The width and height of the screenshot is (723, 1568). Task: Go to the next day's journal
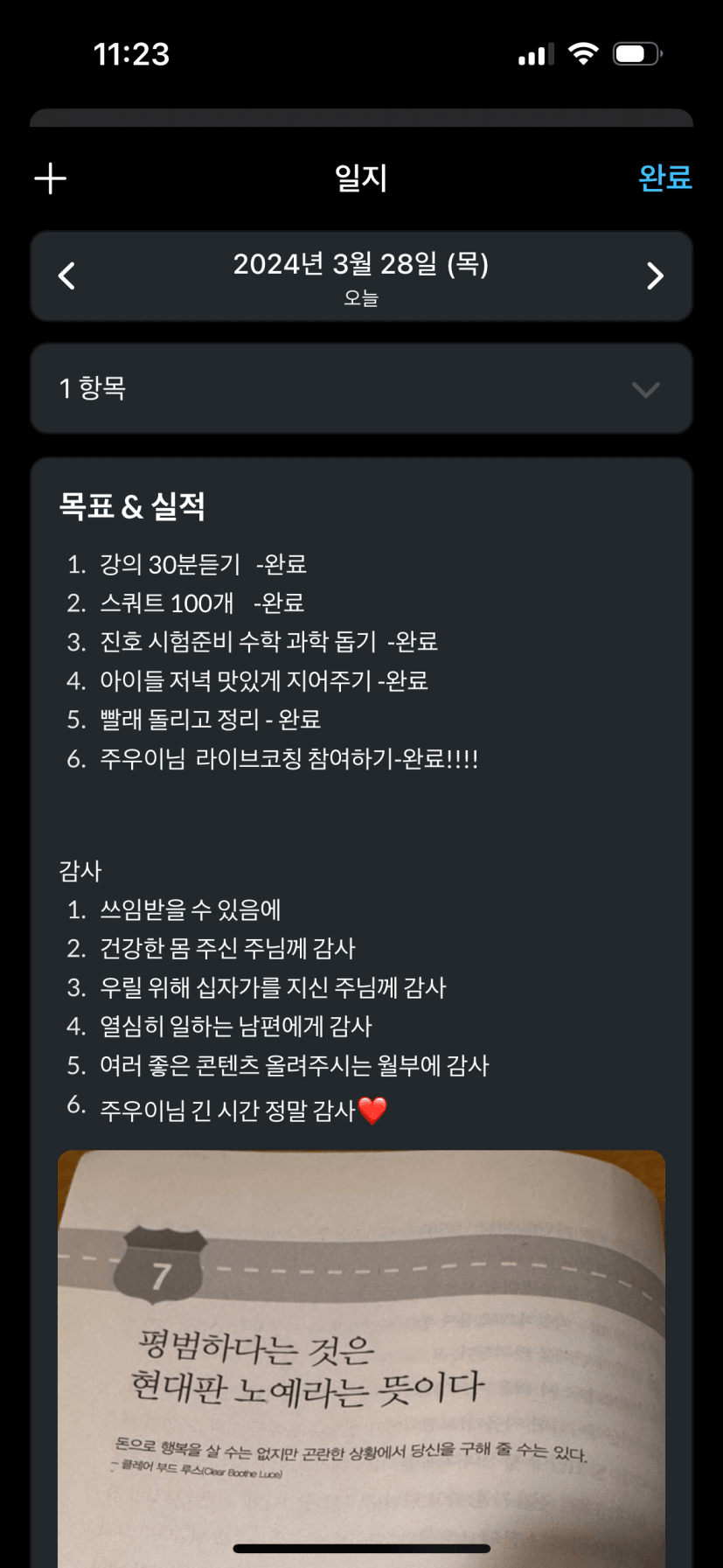[655, 276]
